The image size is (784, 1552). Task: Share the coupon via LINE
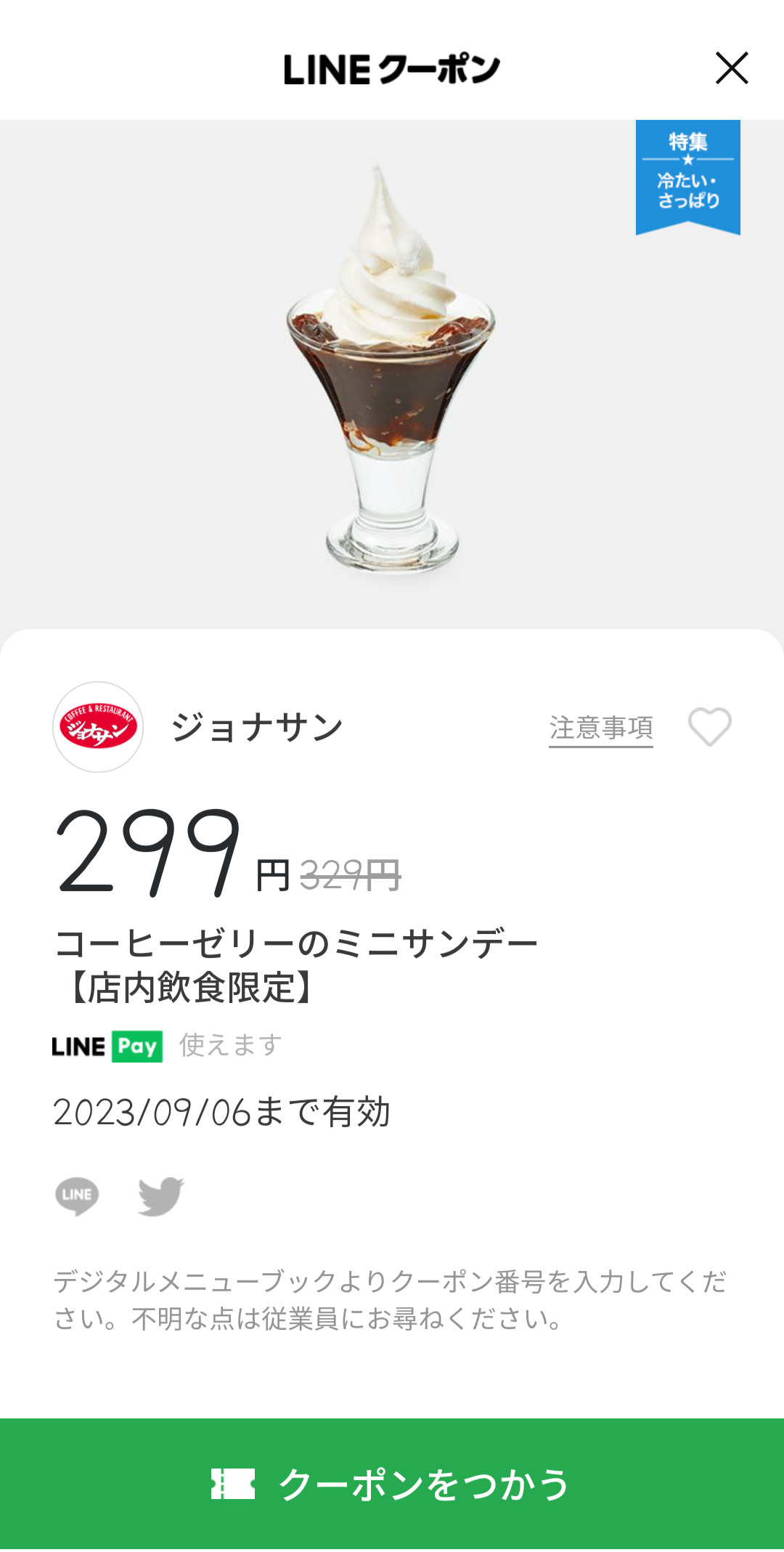click(77, 1195)
